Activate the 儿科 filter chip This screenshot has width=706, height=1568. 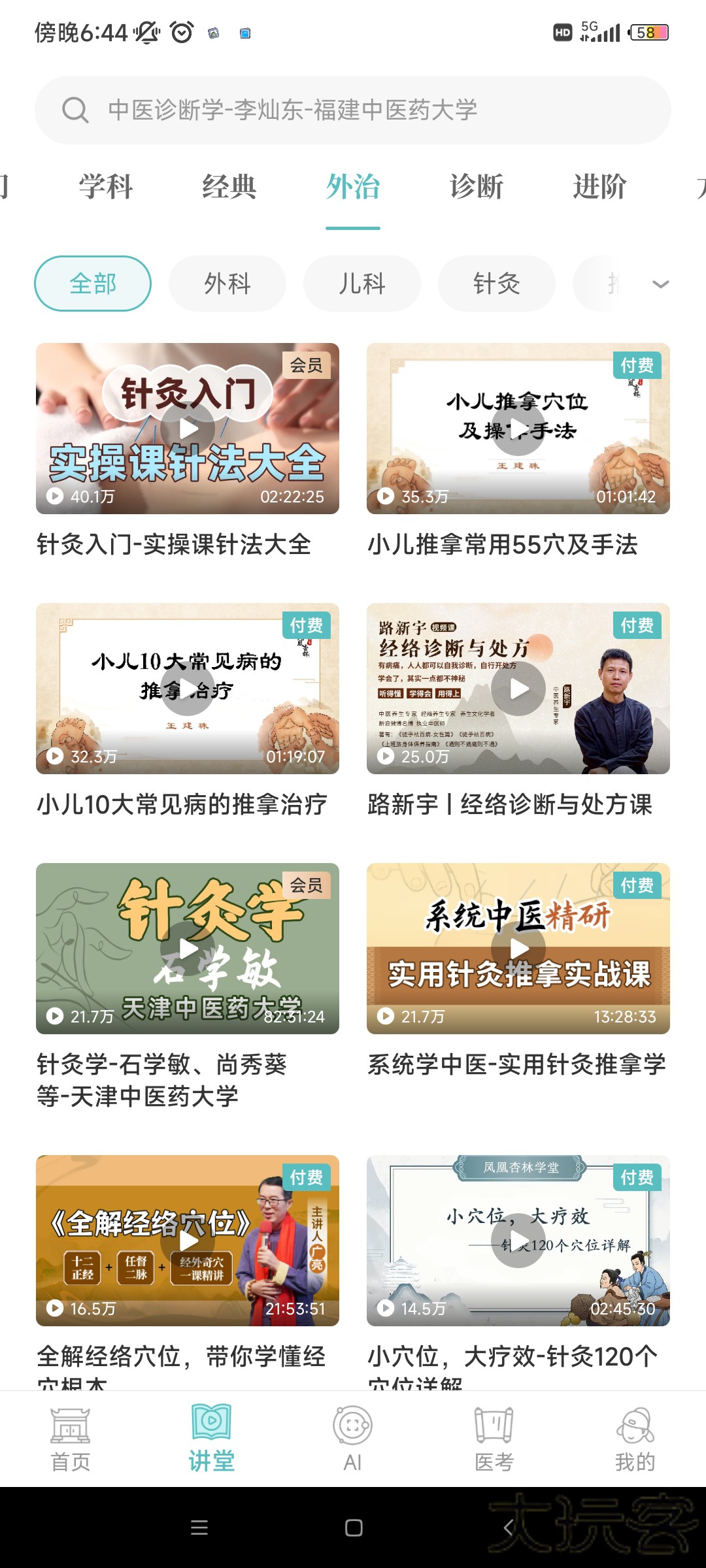[362, 284]
